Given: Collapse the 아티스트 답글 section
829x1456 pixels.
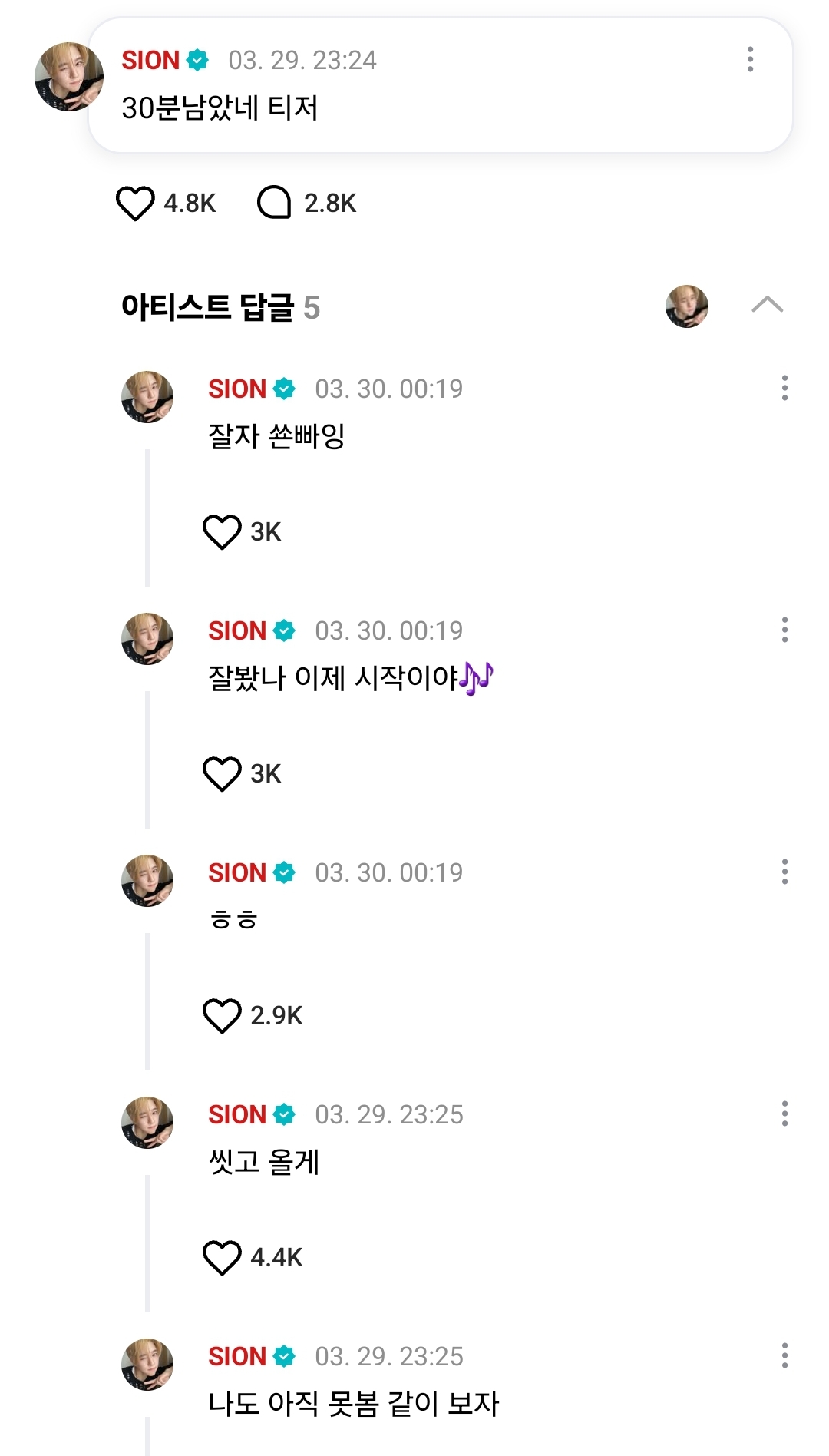Looking at the screenshot, I should click(x=767, y=306).
